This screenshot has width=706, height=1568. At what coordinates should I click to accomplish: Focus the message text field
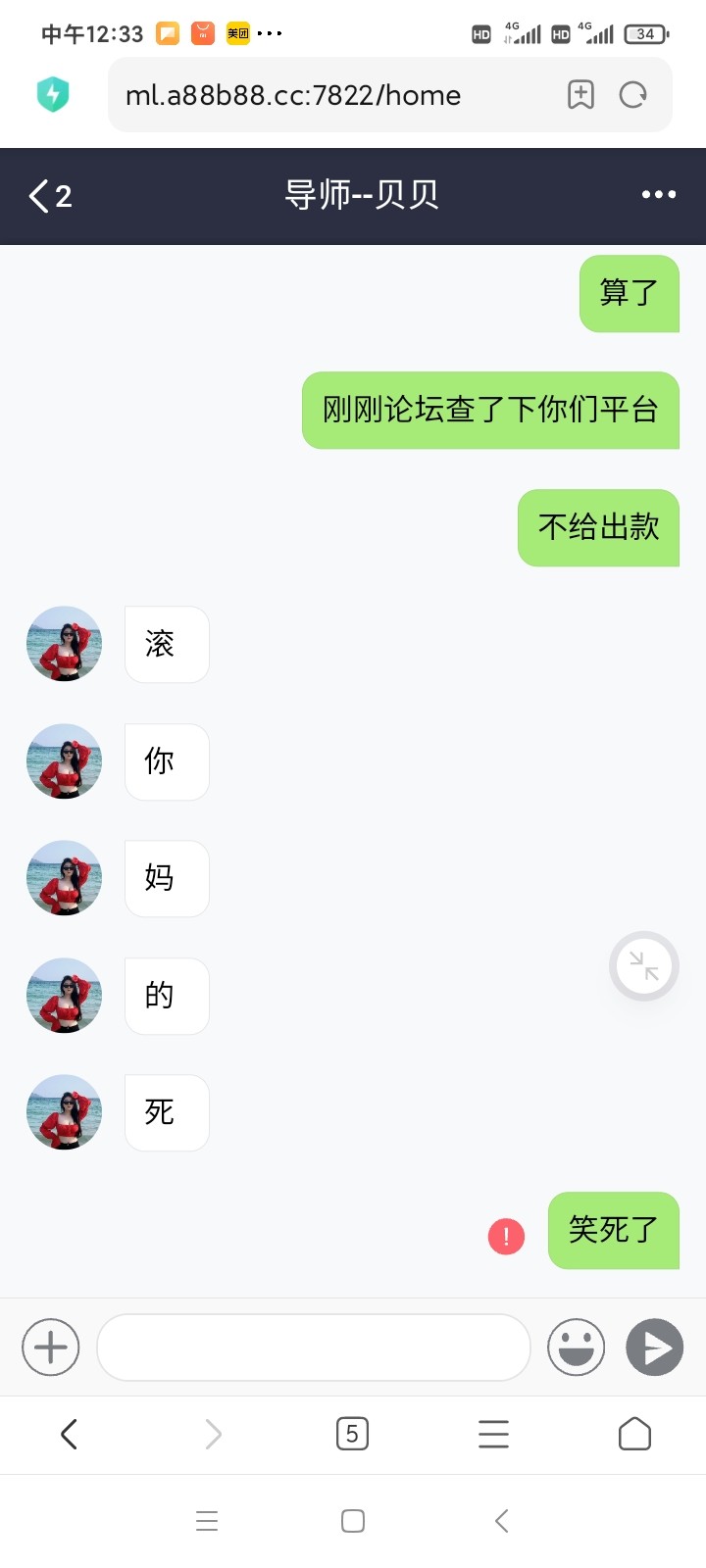point(314,1347)
